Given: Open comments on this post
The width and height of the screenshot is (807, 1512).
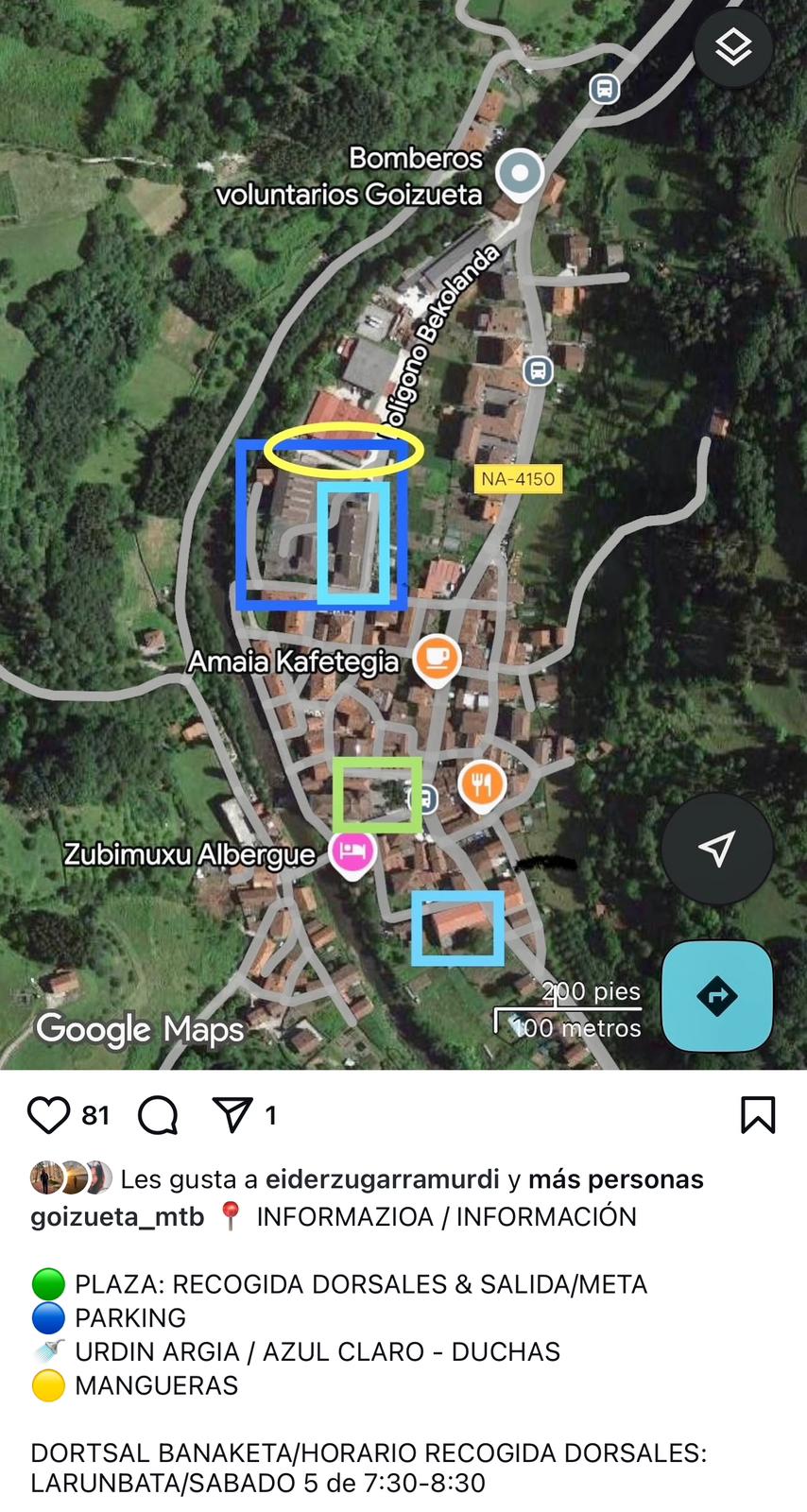Looking at the screenshot, I should [158, 1115].
